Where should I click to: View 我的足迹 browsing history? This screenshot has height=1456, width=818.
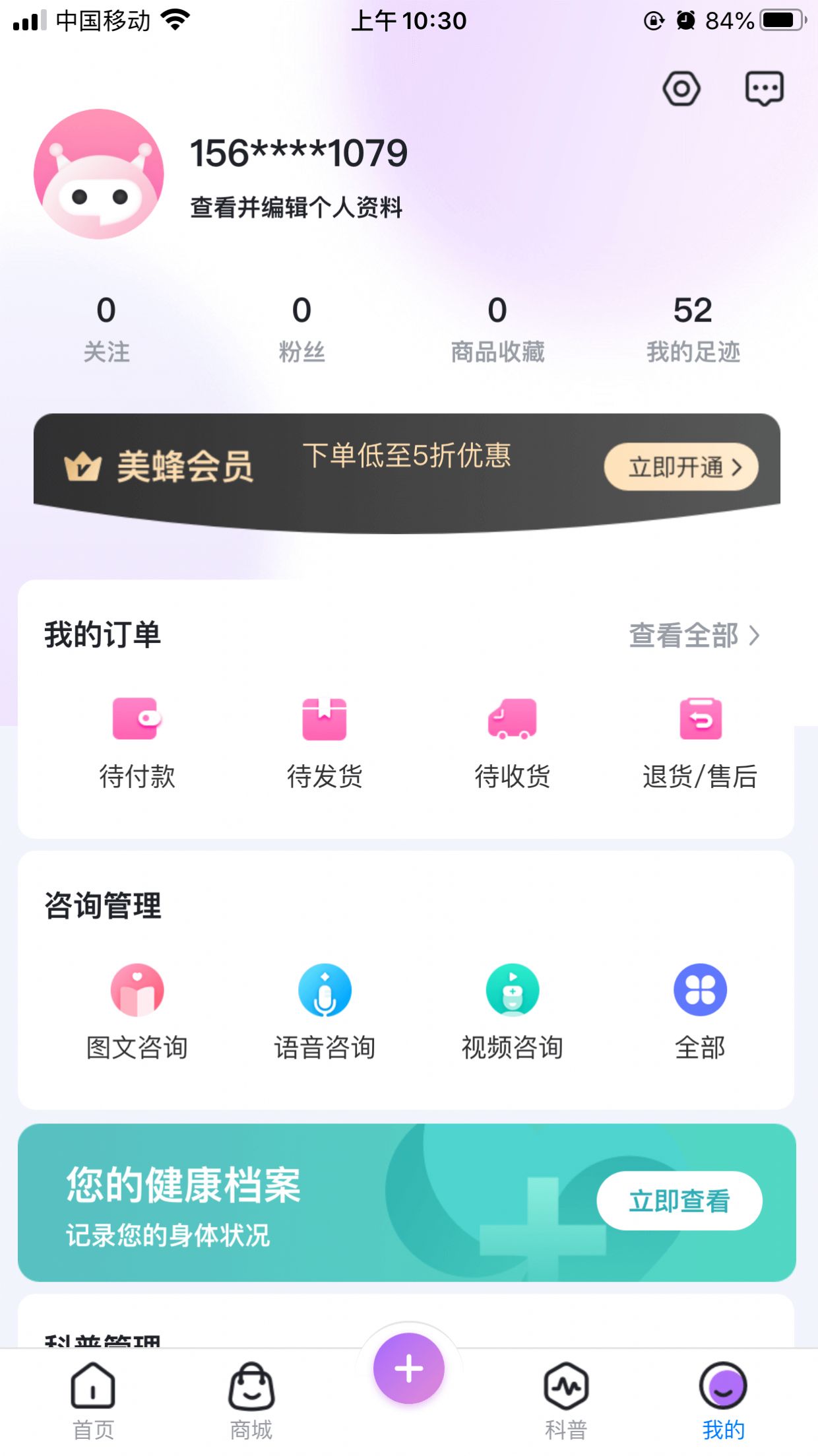pos(693,328)
